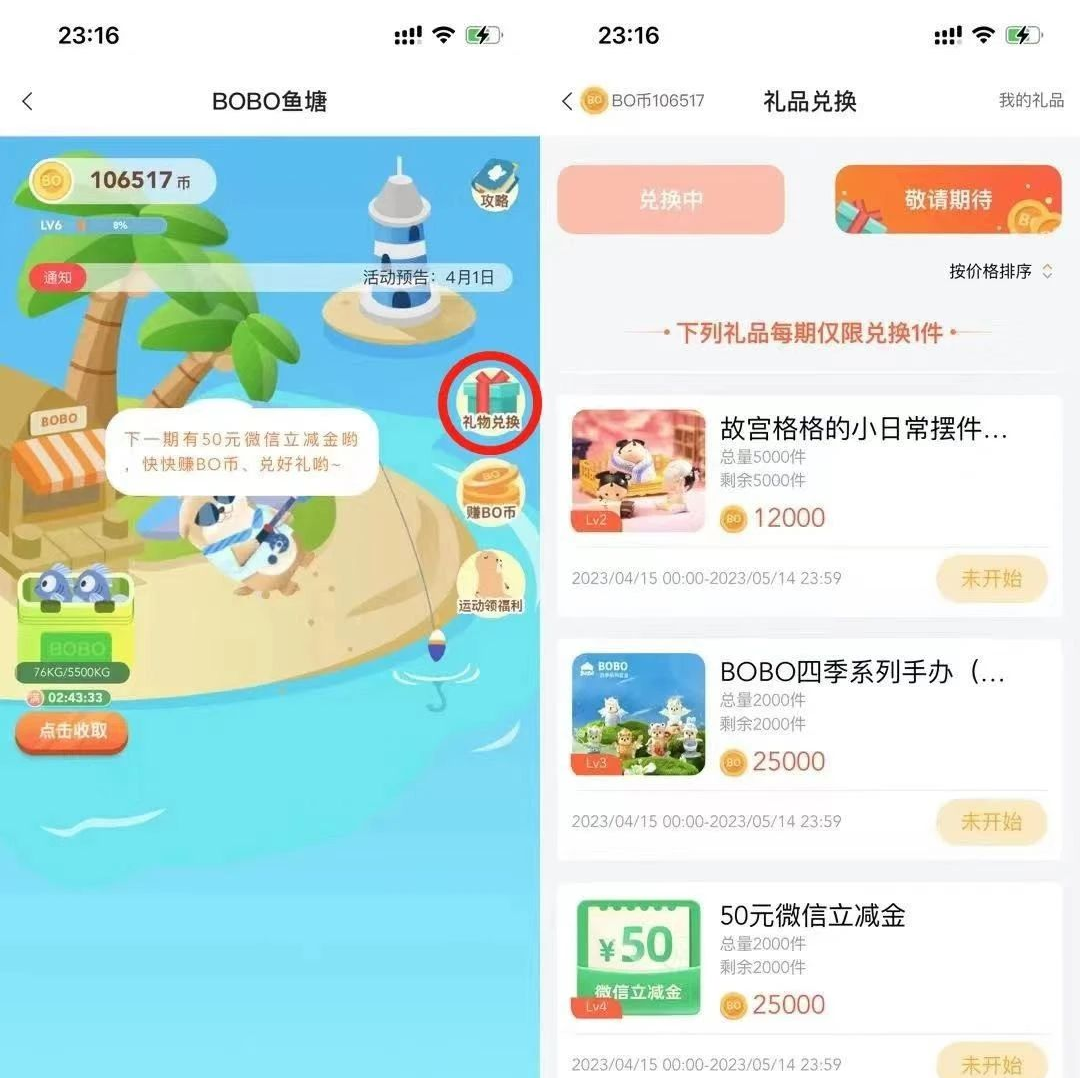1080x1078 pixels.
Task: Tap 赚BO币 coin stack icon
Action: pyautogui.click(x=490, y=493)
